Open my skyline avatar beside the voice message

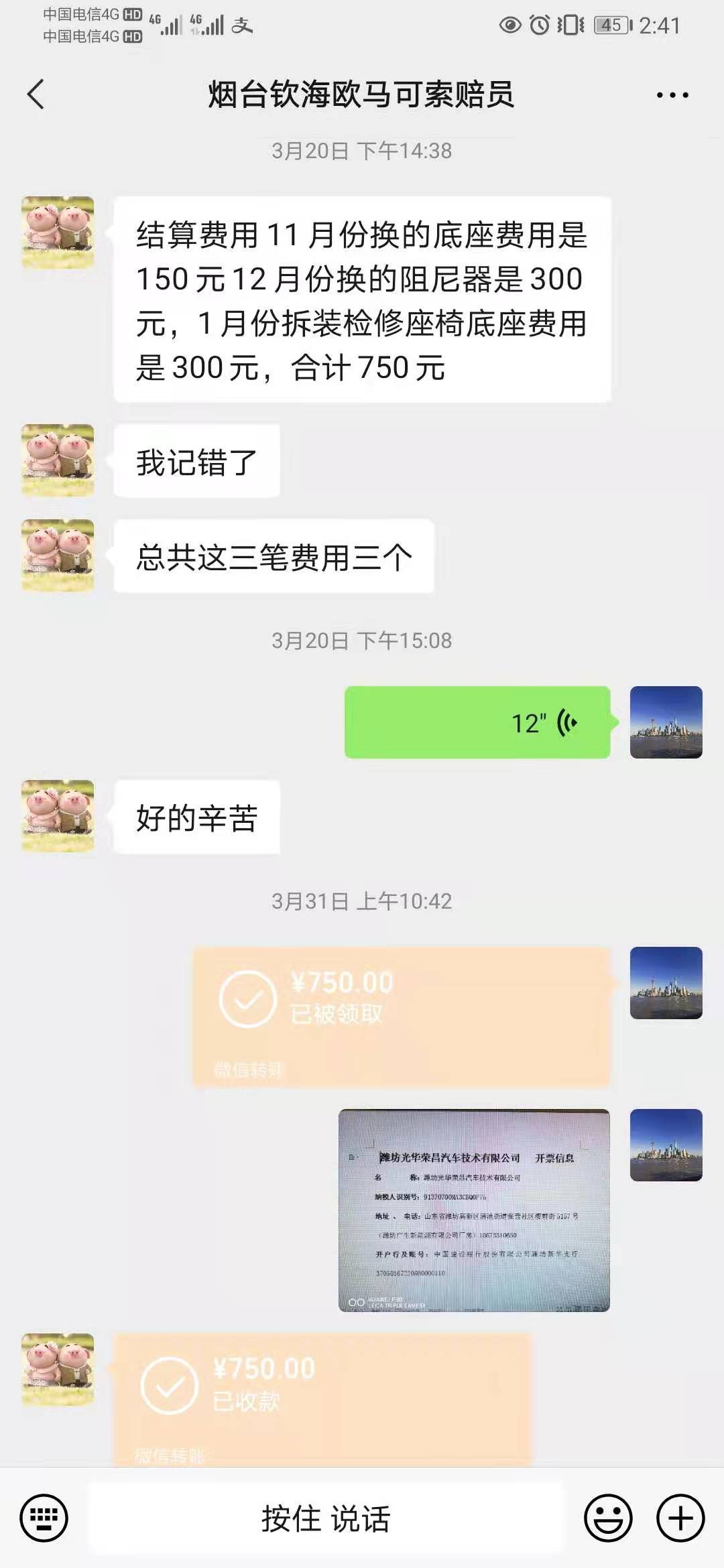[x=666, y=722]
